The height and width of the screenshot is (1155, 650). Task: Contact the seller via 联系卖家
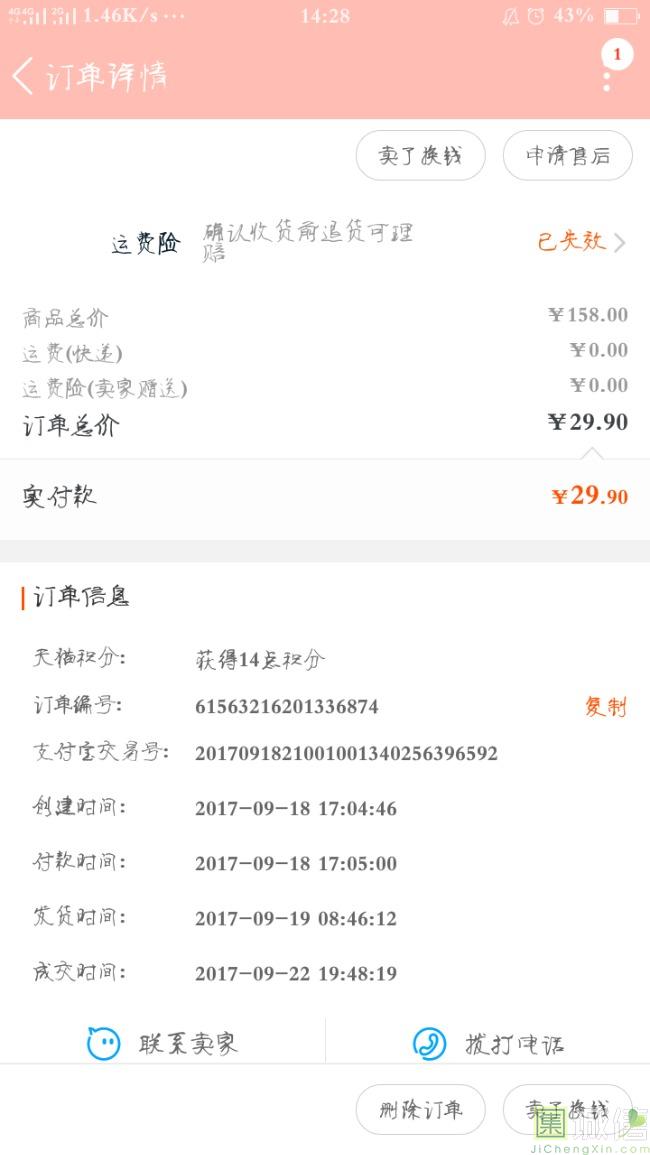pyautogui.click(x=162, y=1043)
